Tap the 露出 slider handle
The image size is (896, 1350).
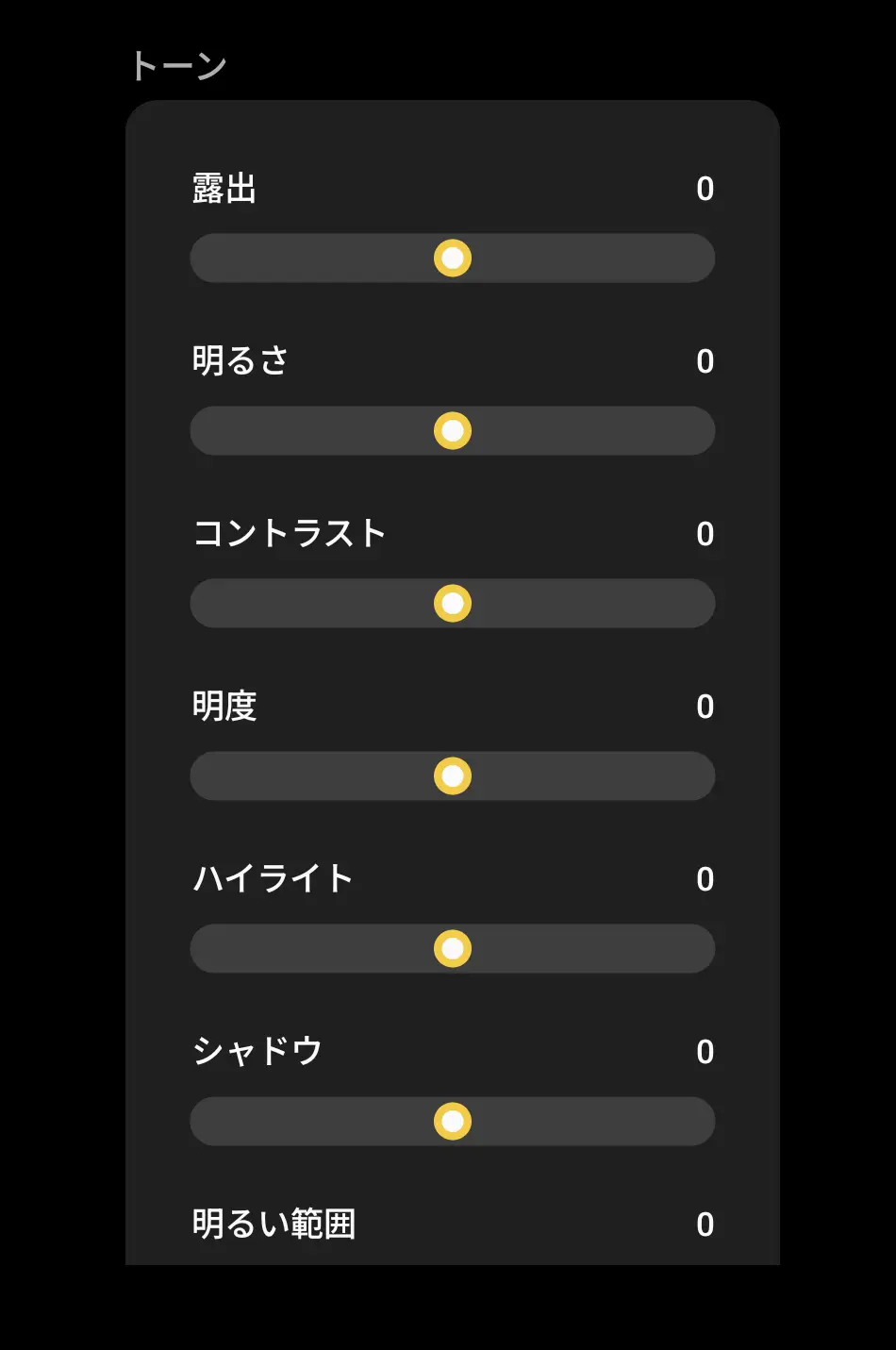coord(453,258)
